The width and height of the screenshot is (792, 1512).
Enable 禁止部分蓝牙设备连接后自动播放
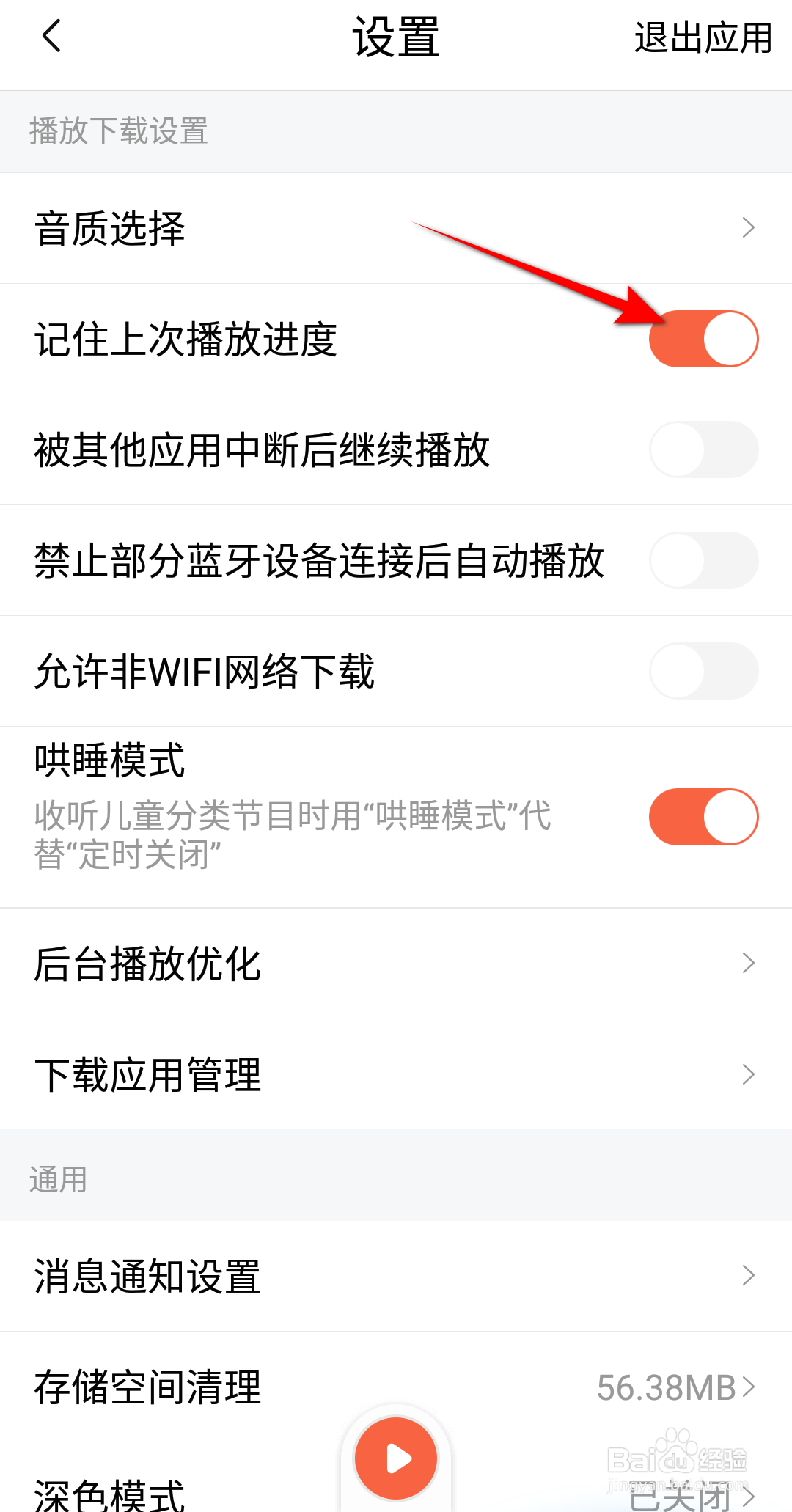703,560
